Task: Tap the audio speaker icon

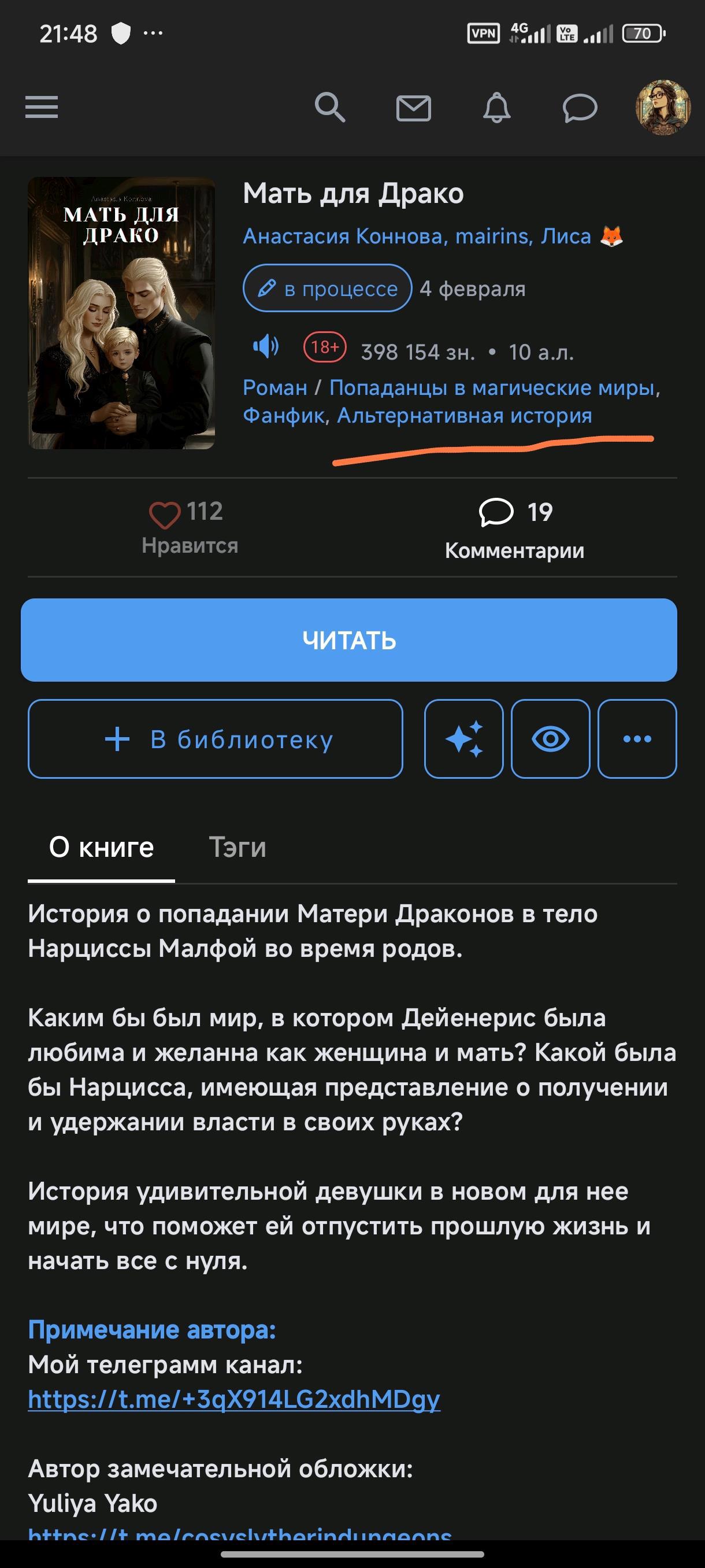Action: (x=266, y=347)
